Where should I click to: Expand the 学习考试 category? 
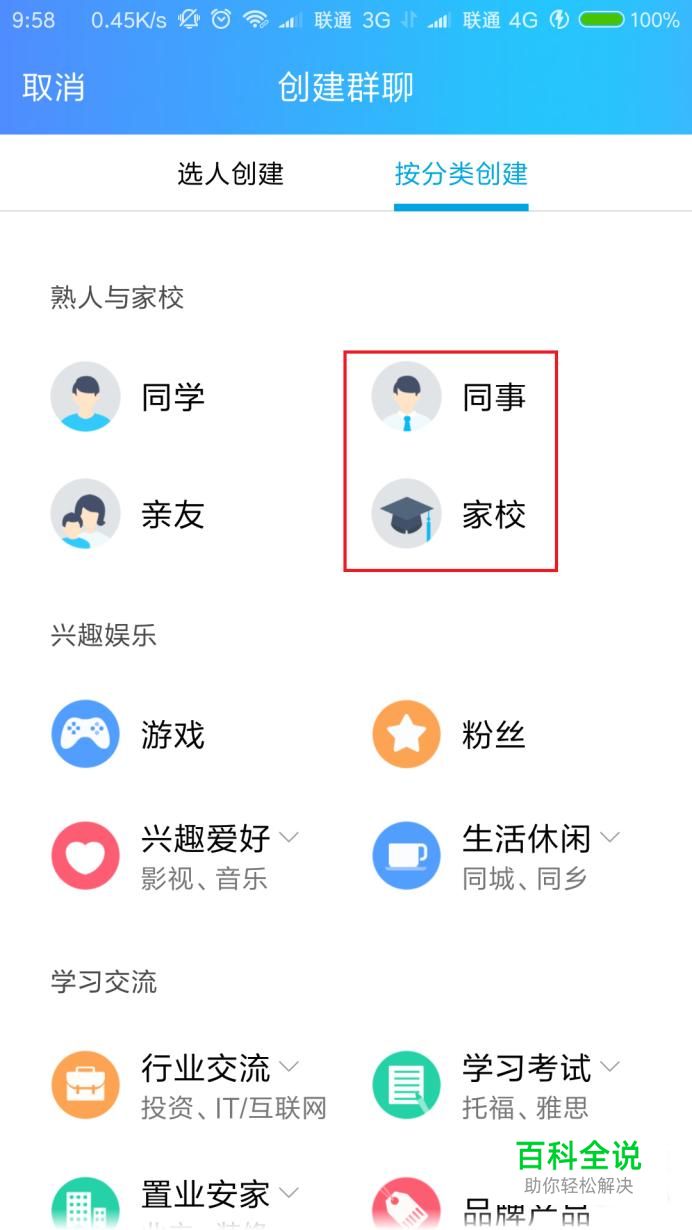(x=497, y=1086)
